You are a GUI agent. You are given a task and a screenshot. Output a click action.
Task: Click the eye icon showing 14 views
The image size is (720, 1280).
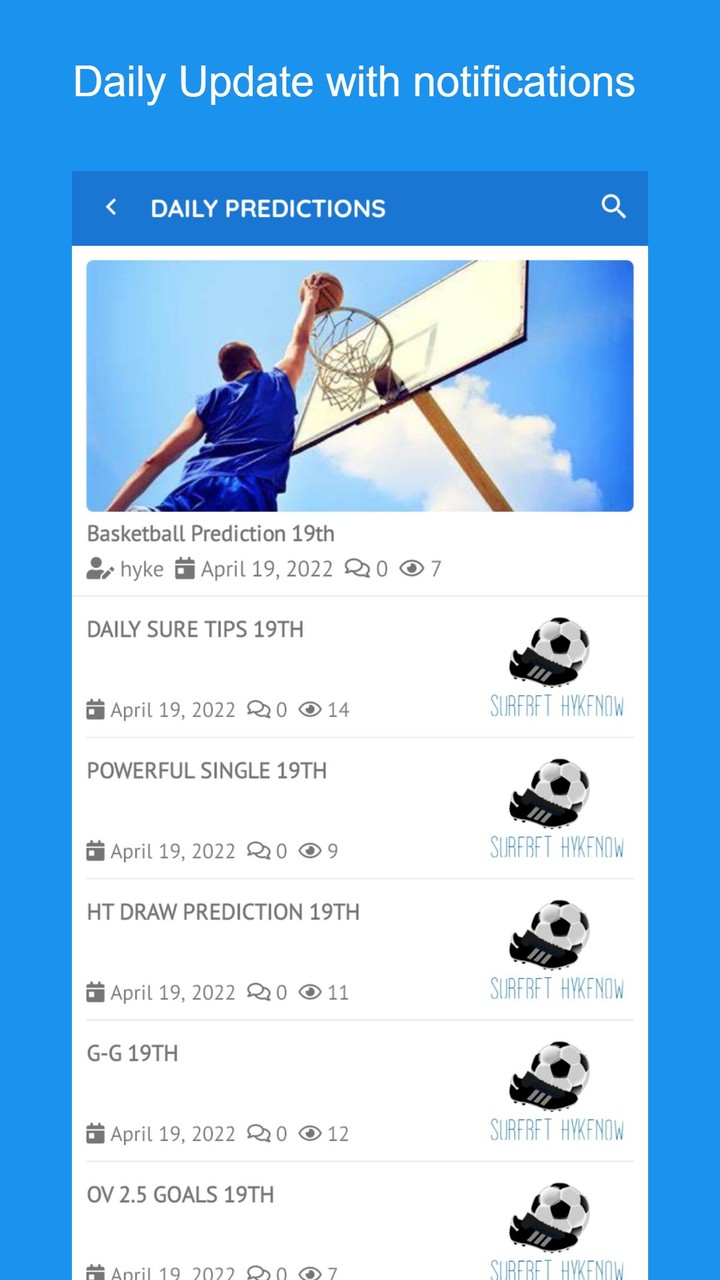point(309,710)
